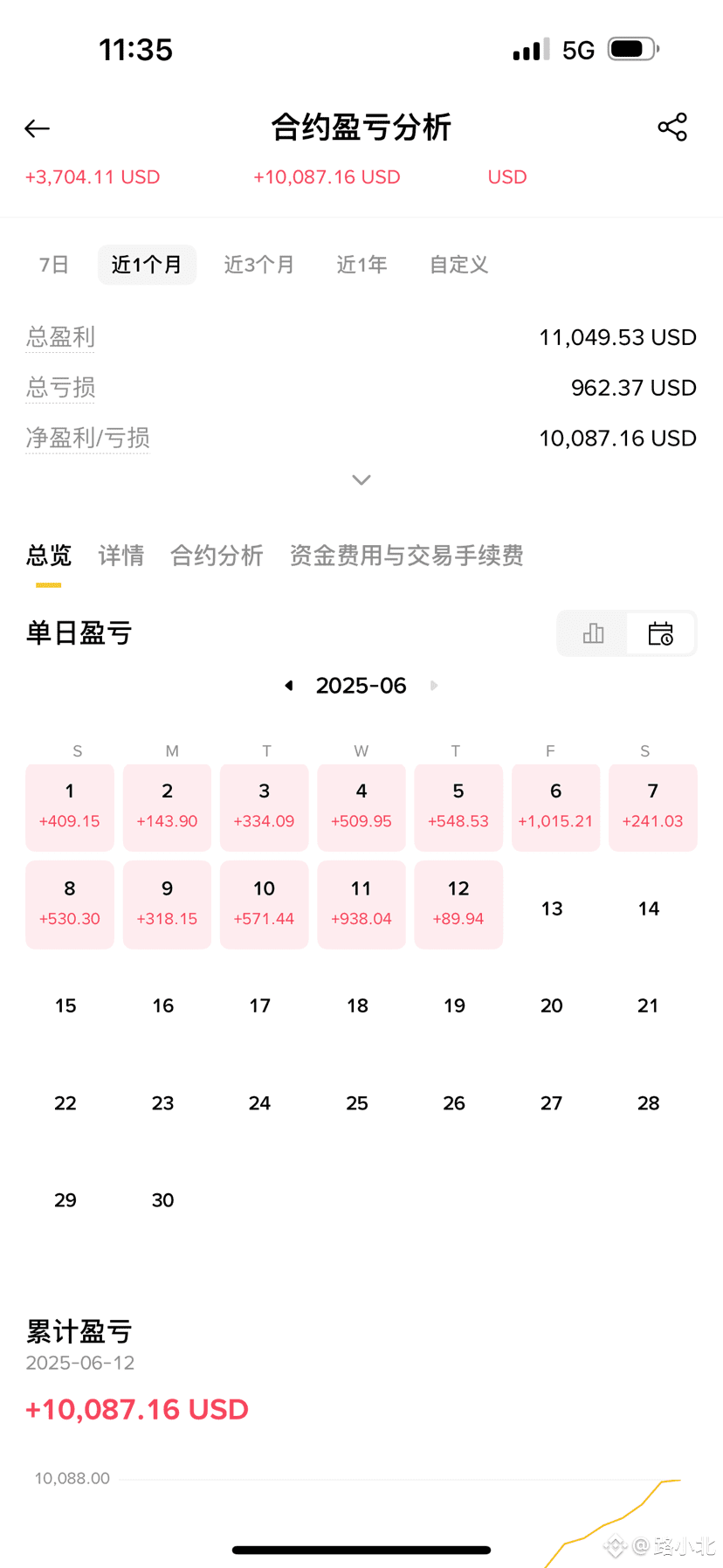Stay on the 总览 tab

[49, 556]
